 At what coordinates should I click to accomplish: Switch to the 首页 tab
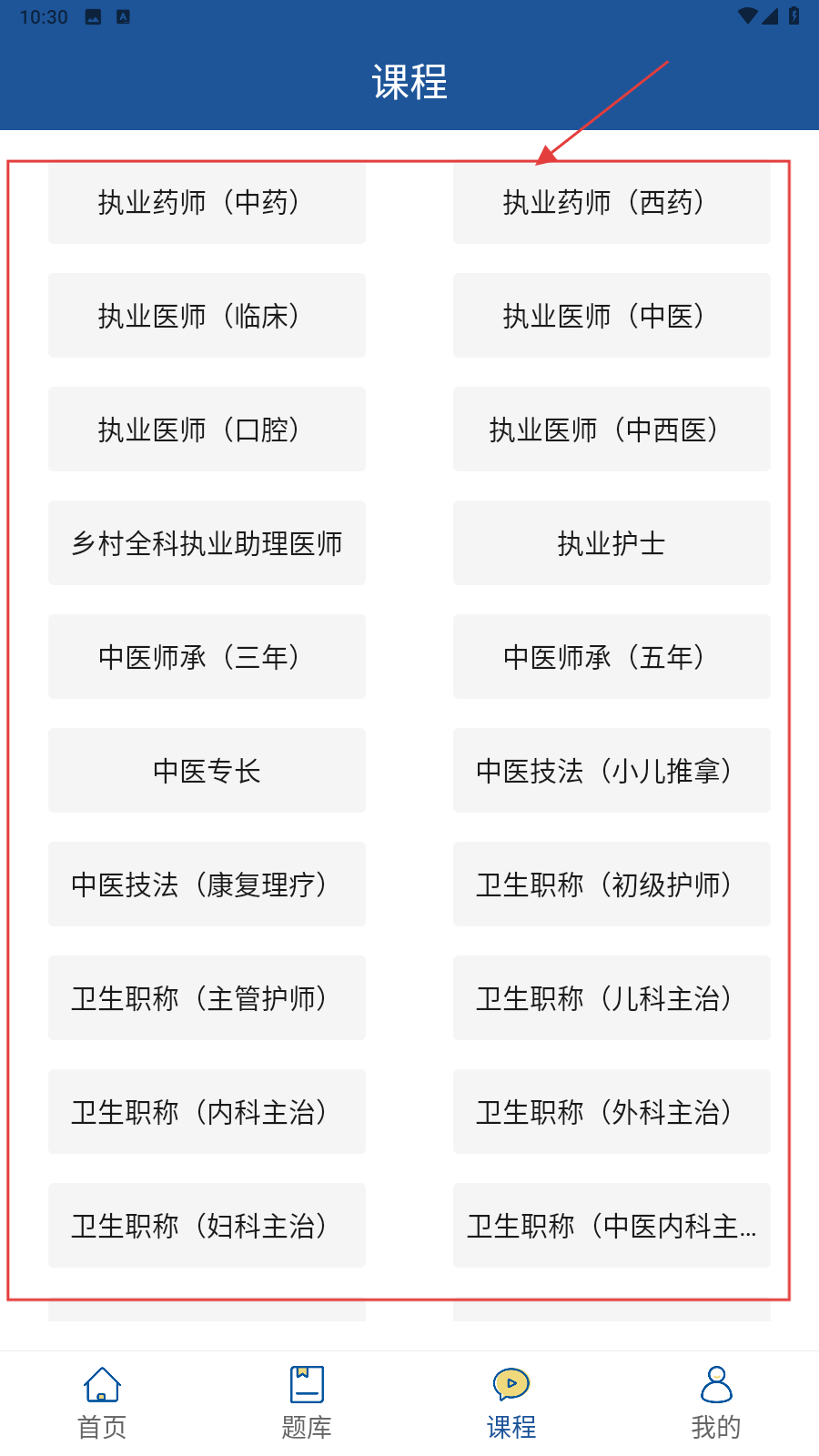pos(102,1403)
